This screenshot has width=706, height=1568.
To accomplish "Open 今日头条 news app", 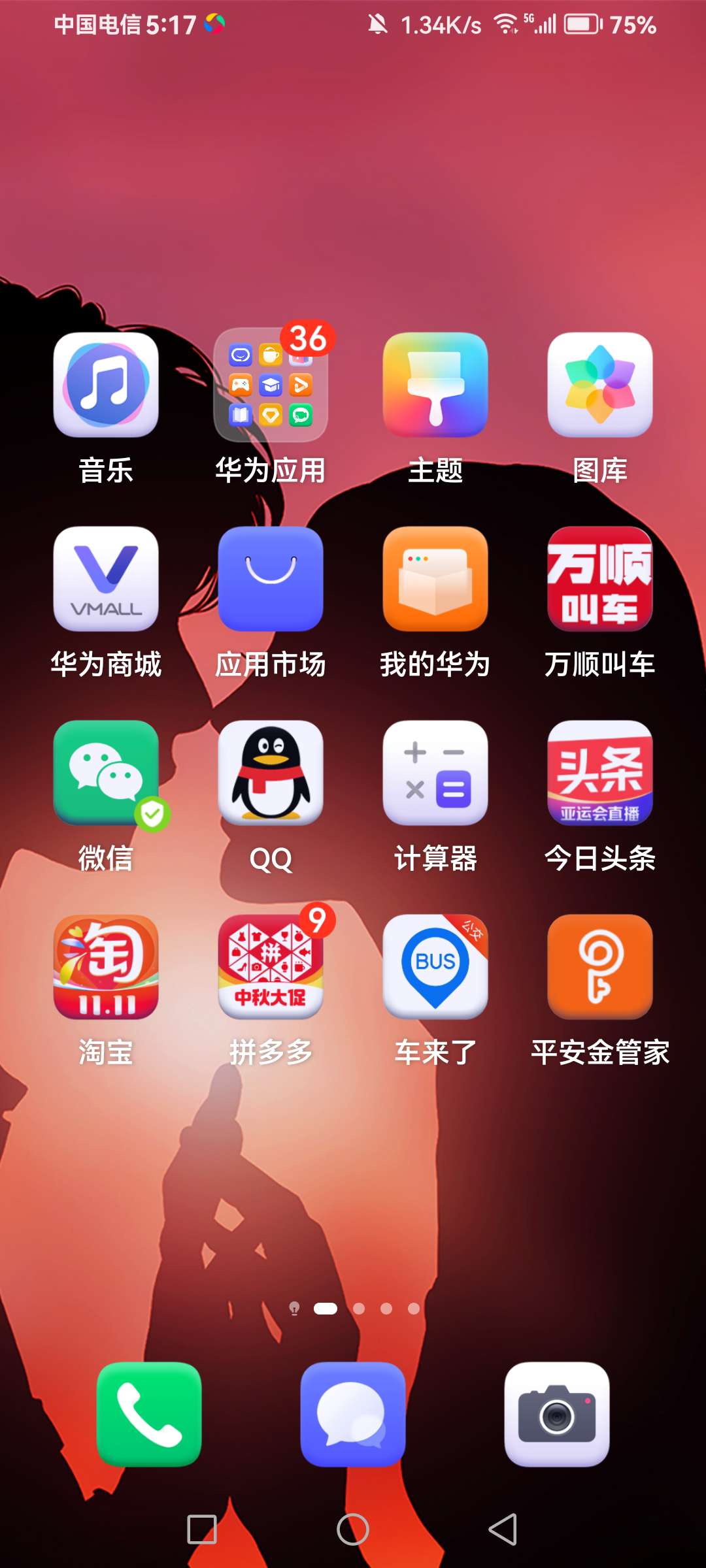I will pyautogui.click(x=600, y=773).
